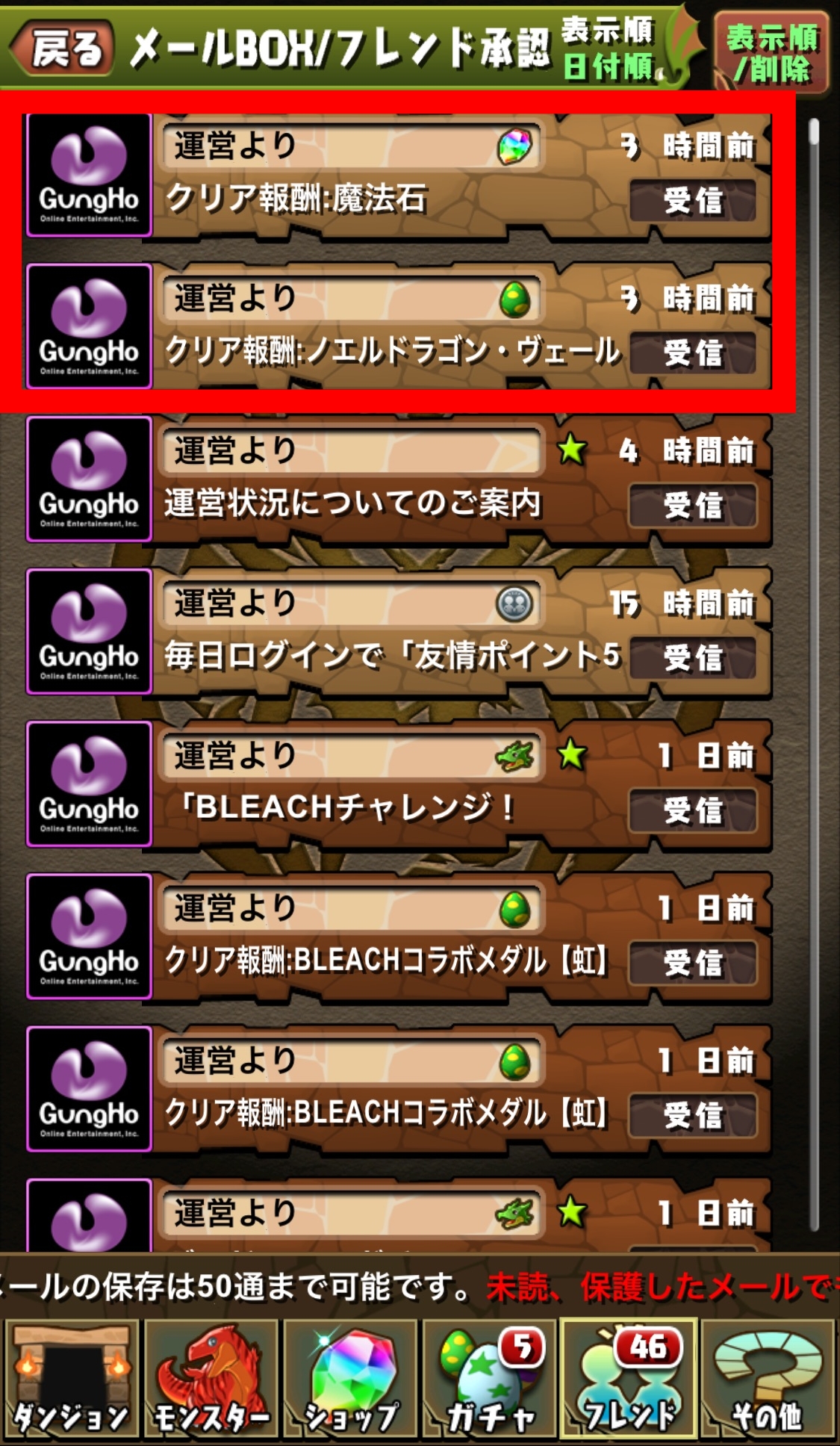The height and width of the screenshot is (1446, 840).
Task: Receive the 毎日ログイン 友情ポイント mail
Action: (692, 658)
